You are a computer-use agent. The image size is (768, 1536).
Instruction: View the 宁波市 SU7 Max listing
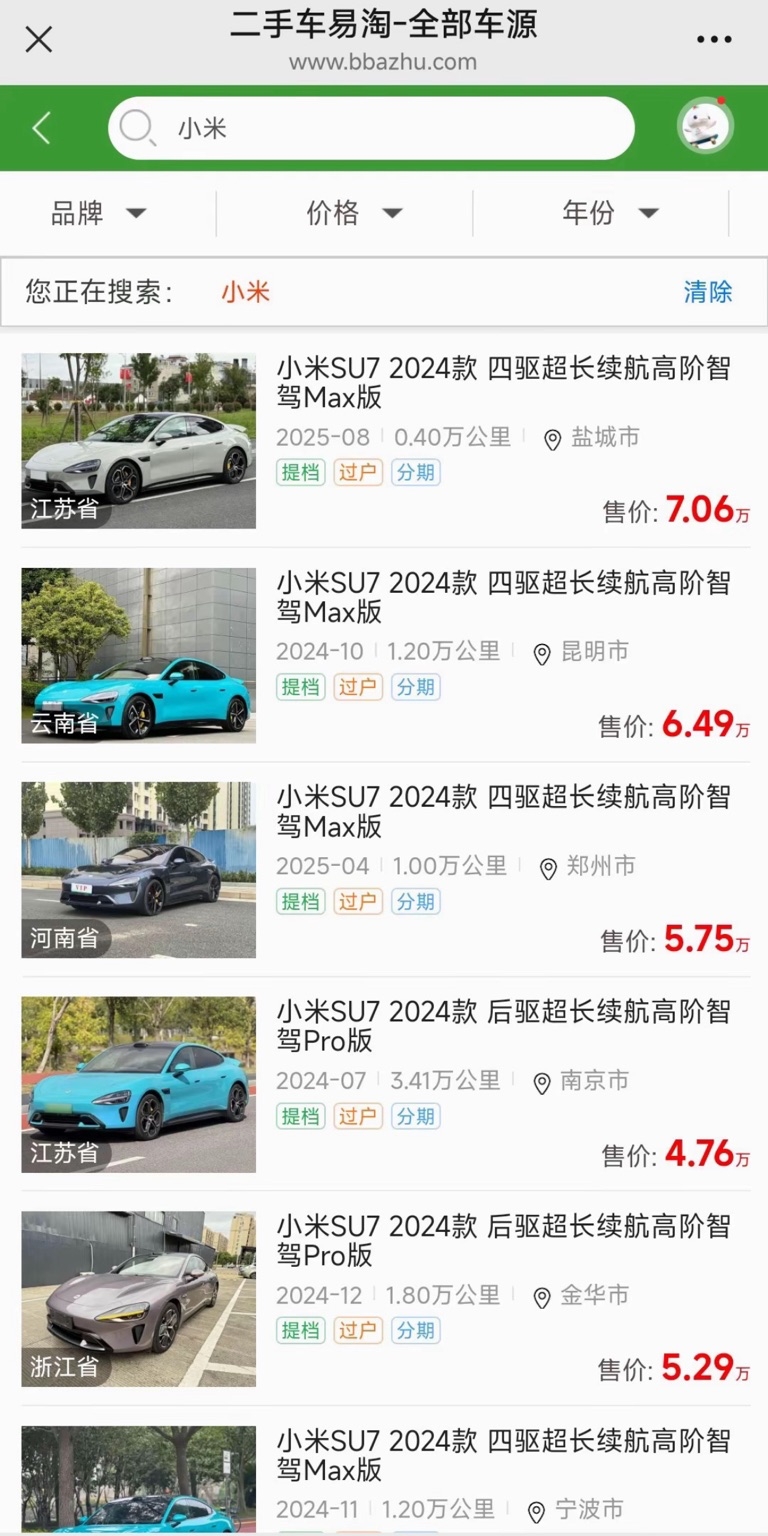tap(504, 1456)
